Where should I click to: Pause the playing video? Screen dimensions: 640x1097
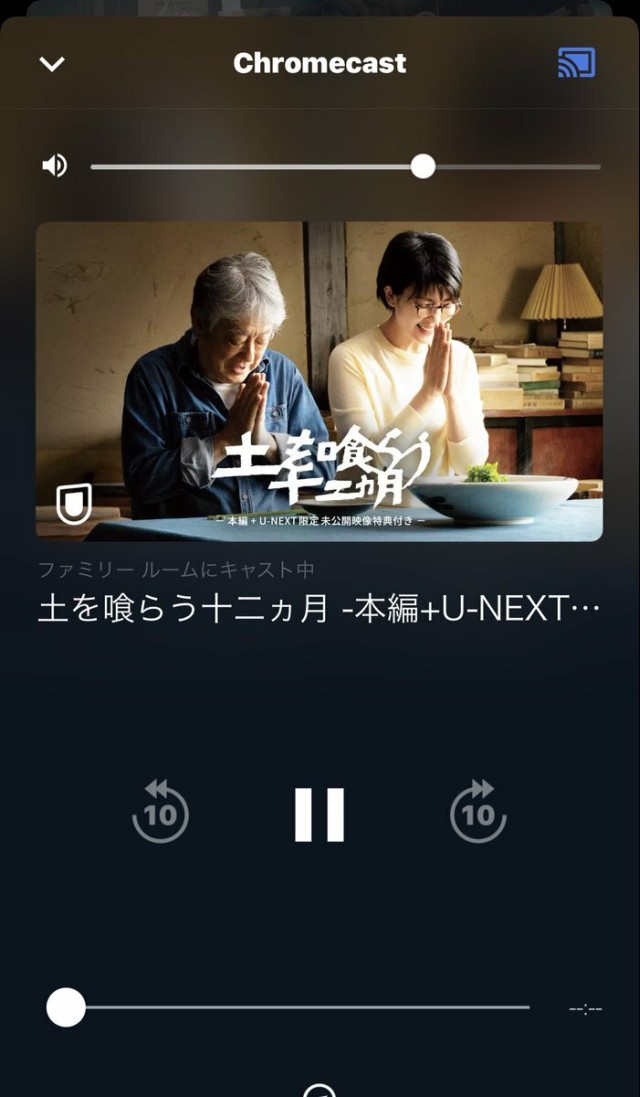319,814
